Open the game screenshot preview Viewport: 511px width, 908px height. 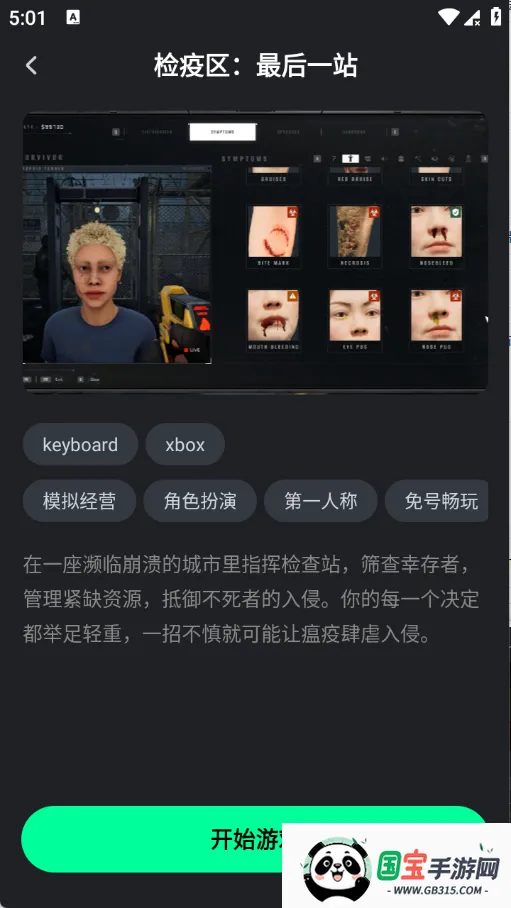point(255,252)
